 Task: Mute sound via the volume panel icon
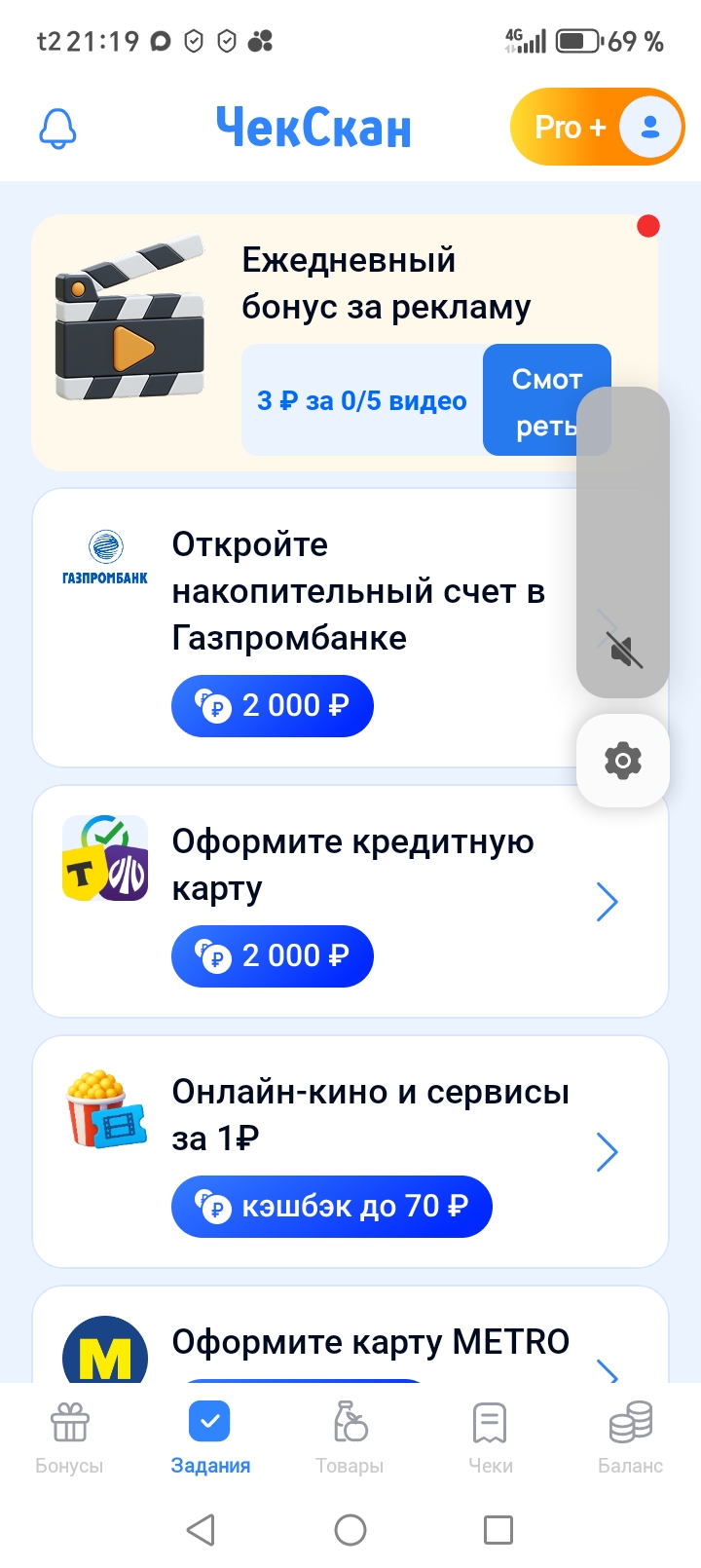[x=624, y=650]
